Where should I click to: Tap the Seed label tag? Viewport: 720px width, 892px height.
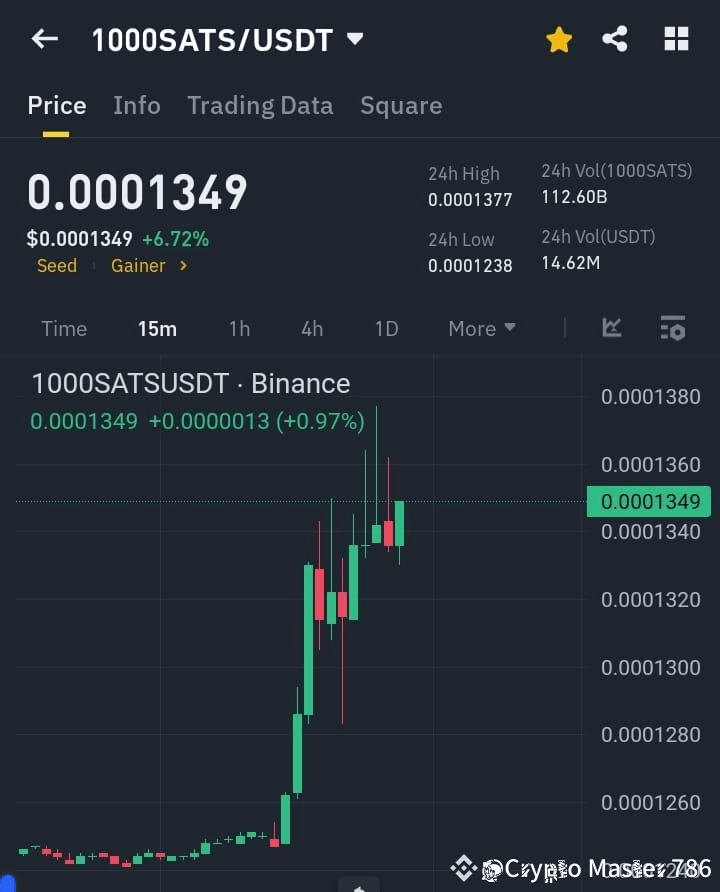tap(56, 265)
